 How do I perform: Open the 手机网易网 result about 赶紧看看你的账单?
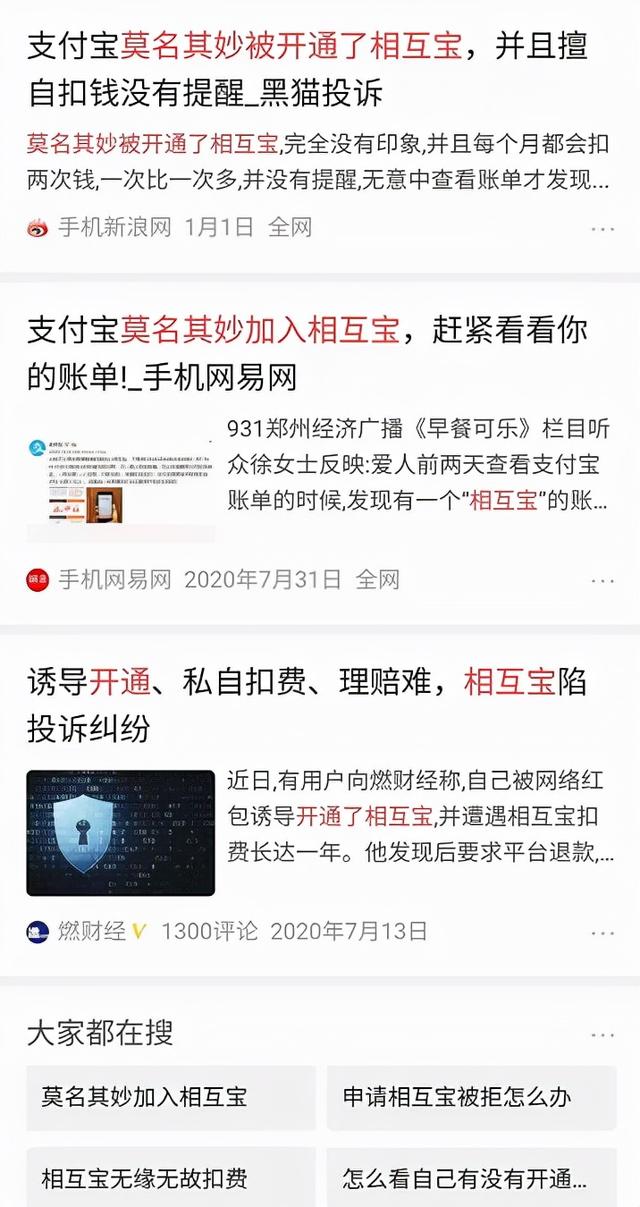(x=306, y=352)
